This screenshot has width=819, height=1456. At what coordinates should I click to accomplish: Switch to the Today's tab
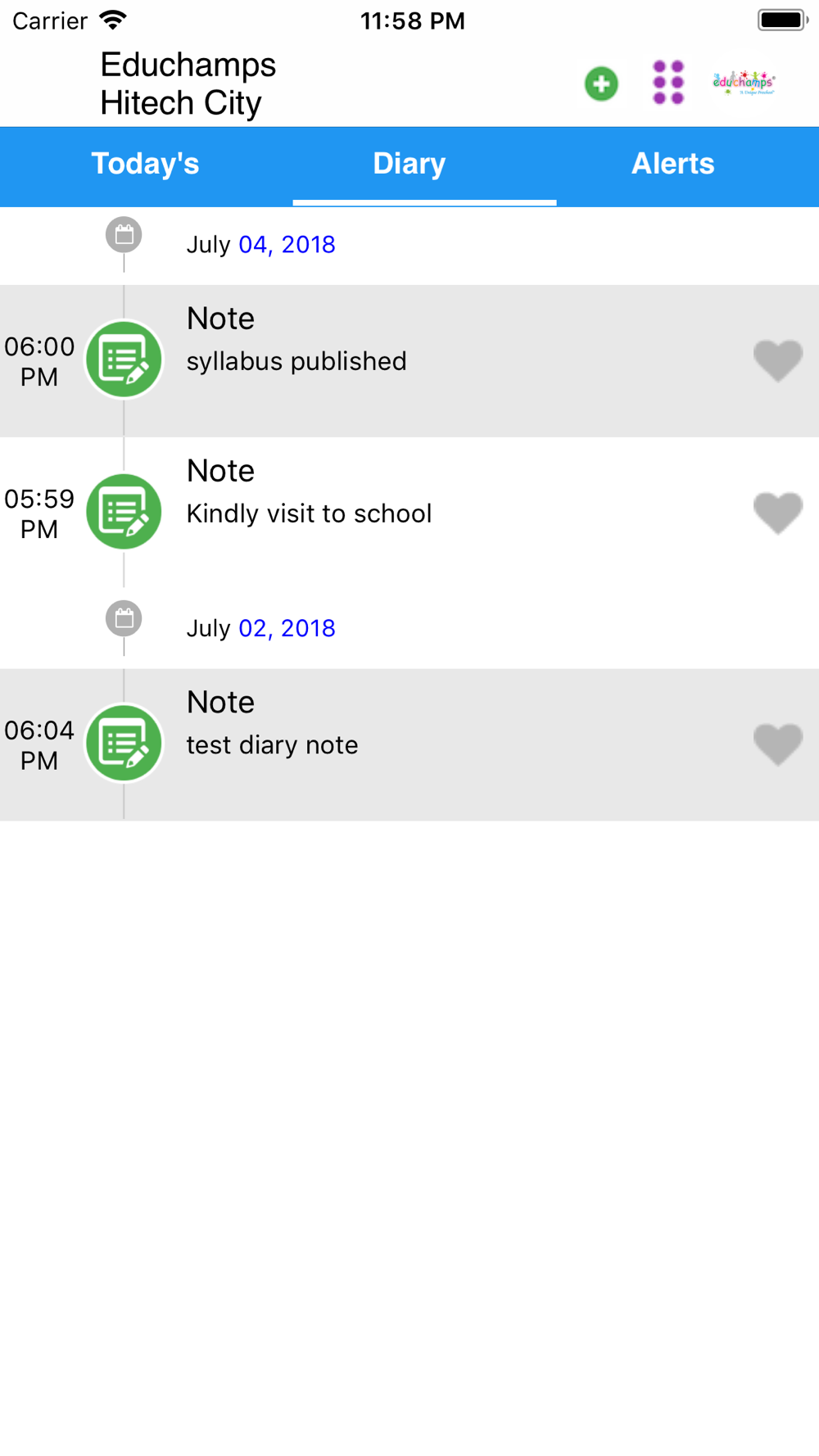pyautogui.click(x=145, y=164)
